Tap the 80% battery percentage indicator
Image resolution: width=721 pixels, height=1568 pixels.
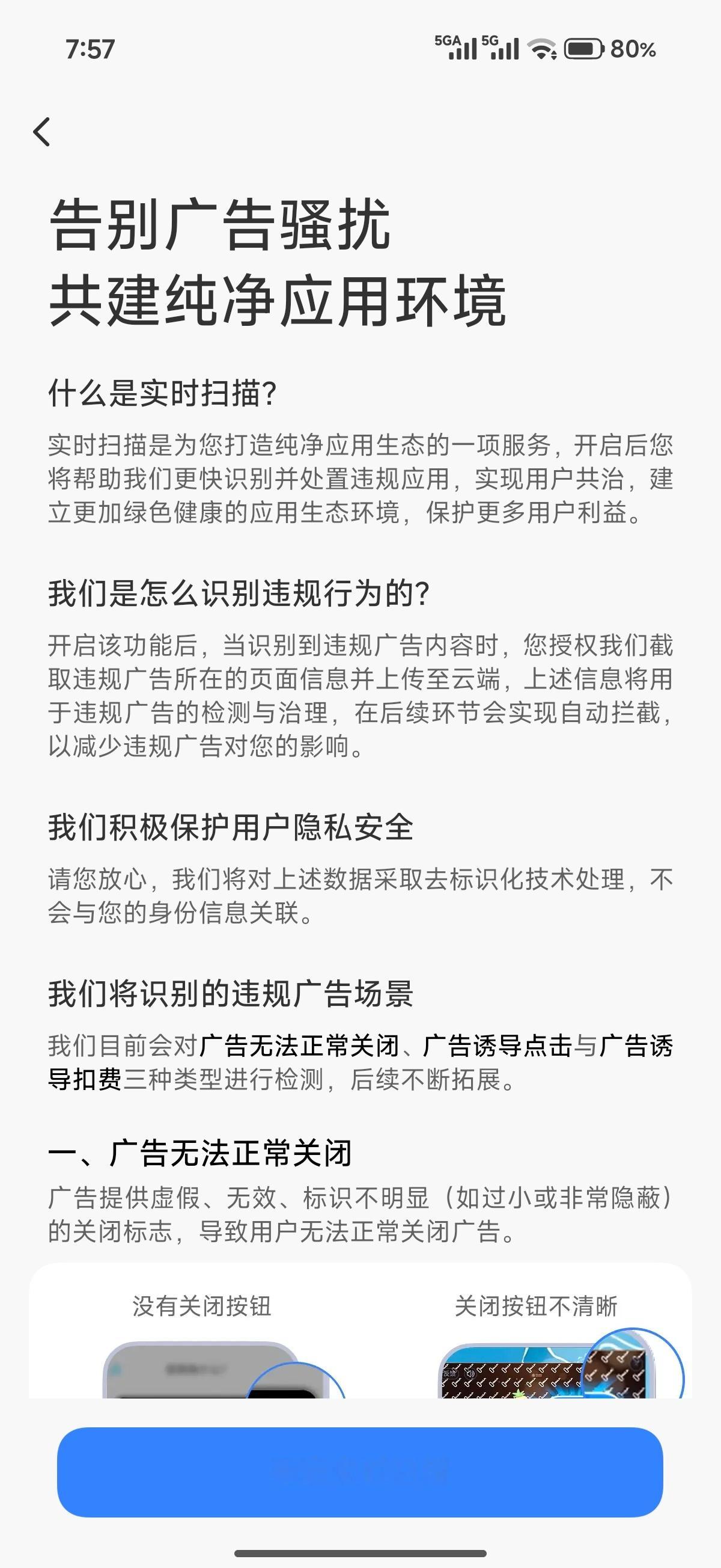(x=633, y=49)
